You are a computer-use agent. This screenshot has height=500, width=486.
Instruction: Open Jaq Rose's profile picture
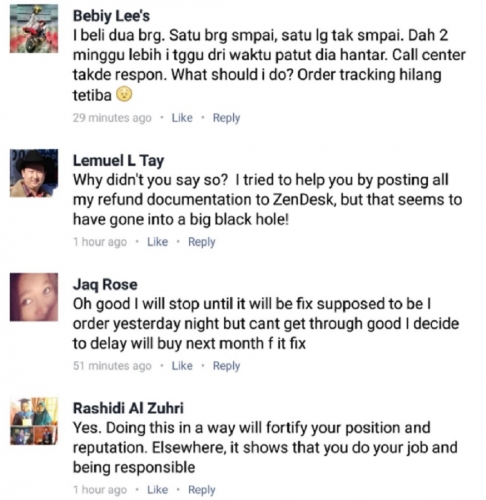[34, 297]
